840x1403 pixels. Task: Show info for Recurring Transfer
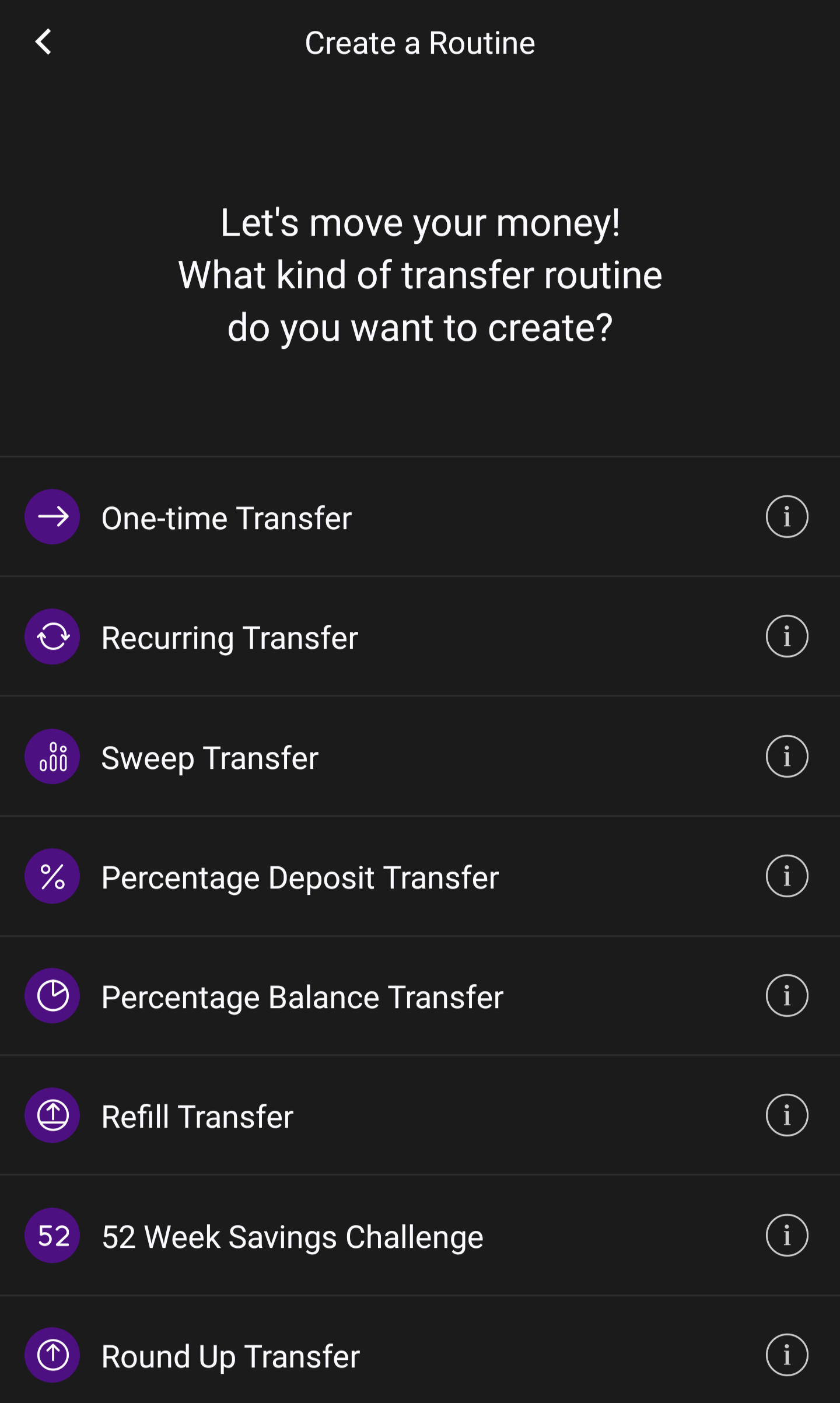(786, 636)
